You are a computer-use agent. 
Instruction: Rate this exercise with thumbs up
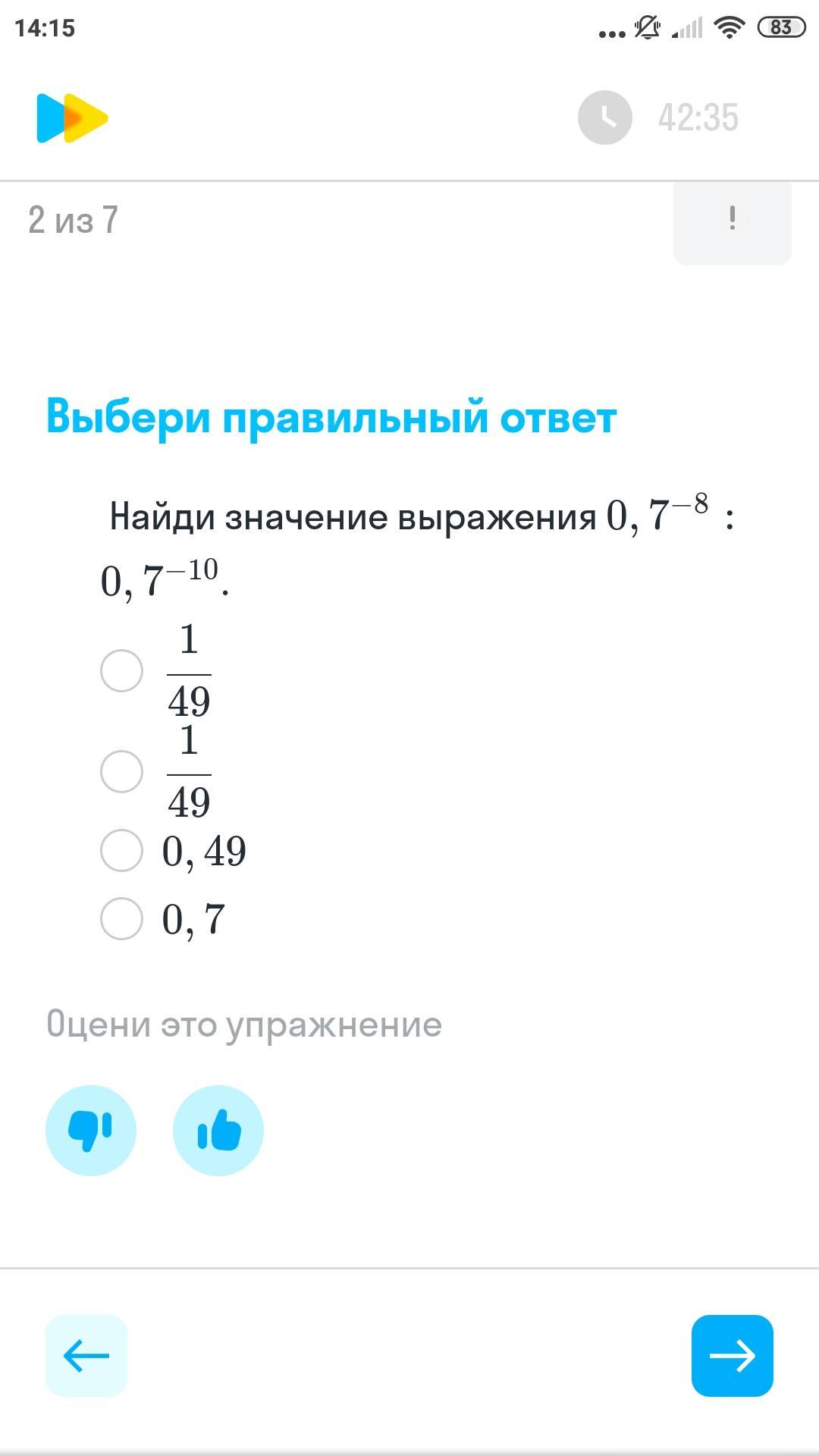pos(218,1130)
